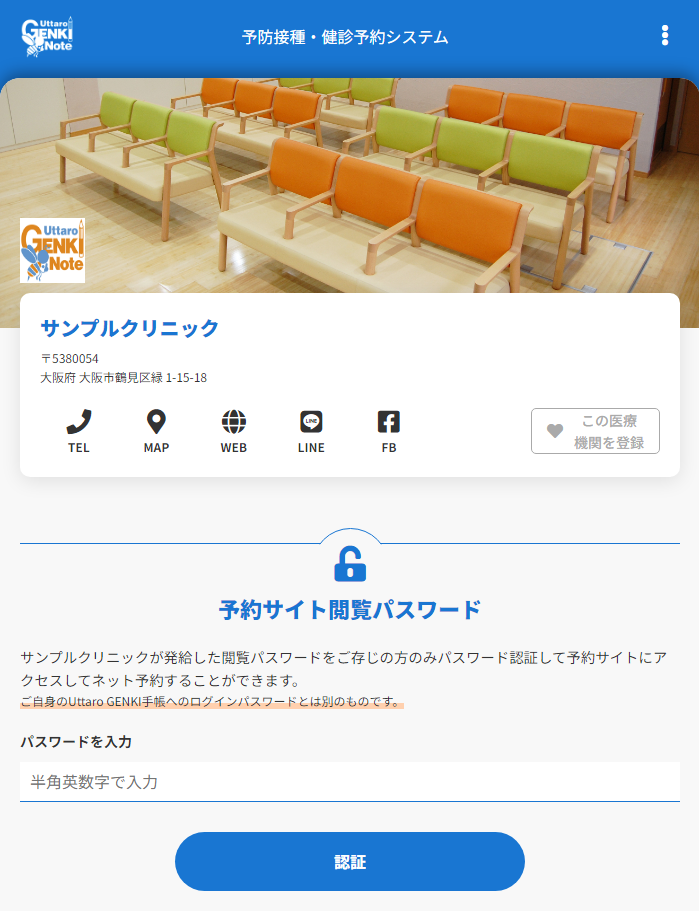This screenshot has width=699, height=911.
Task: Open the clinic's LINE account
Action: tap(311, 431)
